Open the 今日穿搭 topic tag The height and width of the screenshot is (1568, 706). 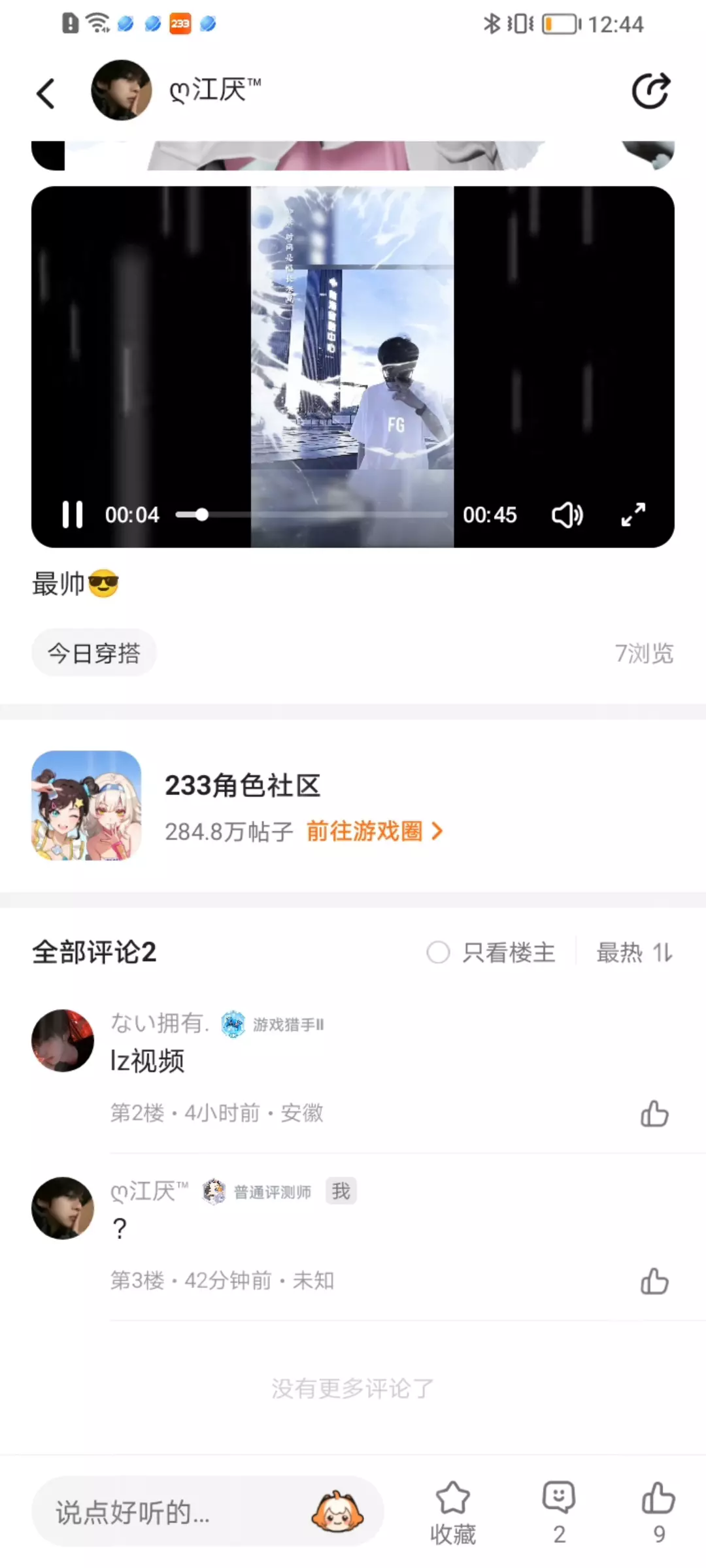tap(94, 653)
